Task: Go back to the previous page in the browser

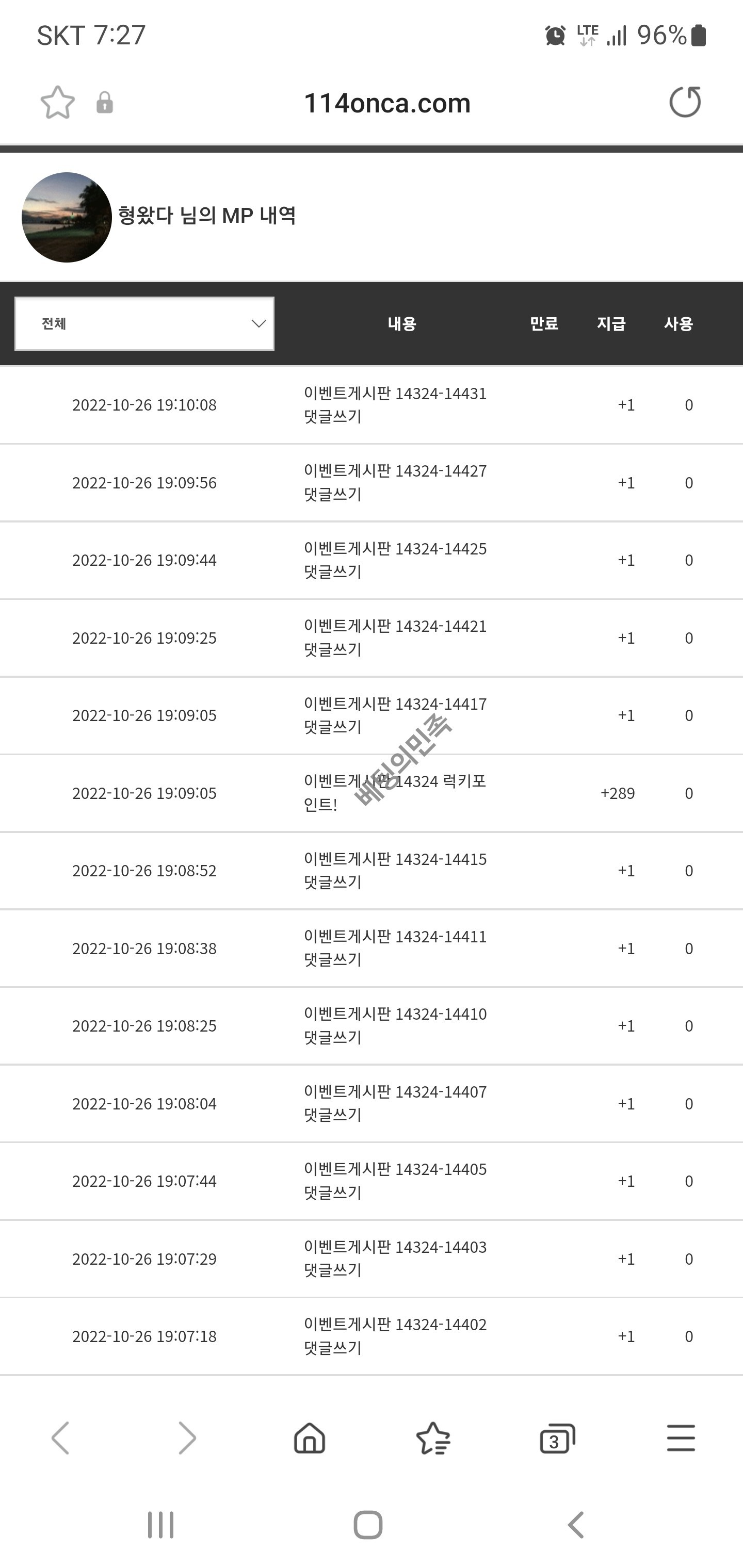Action: pos(60,1439)
